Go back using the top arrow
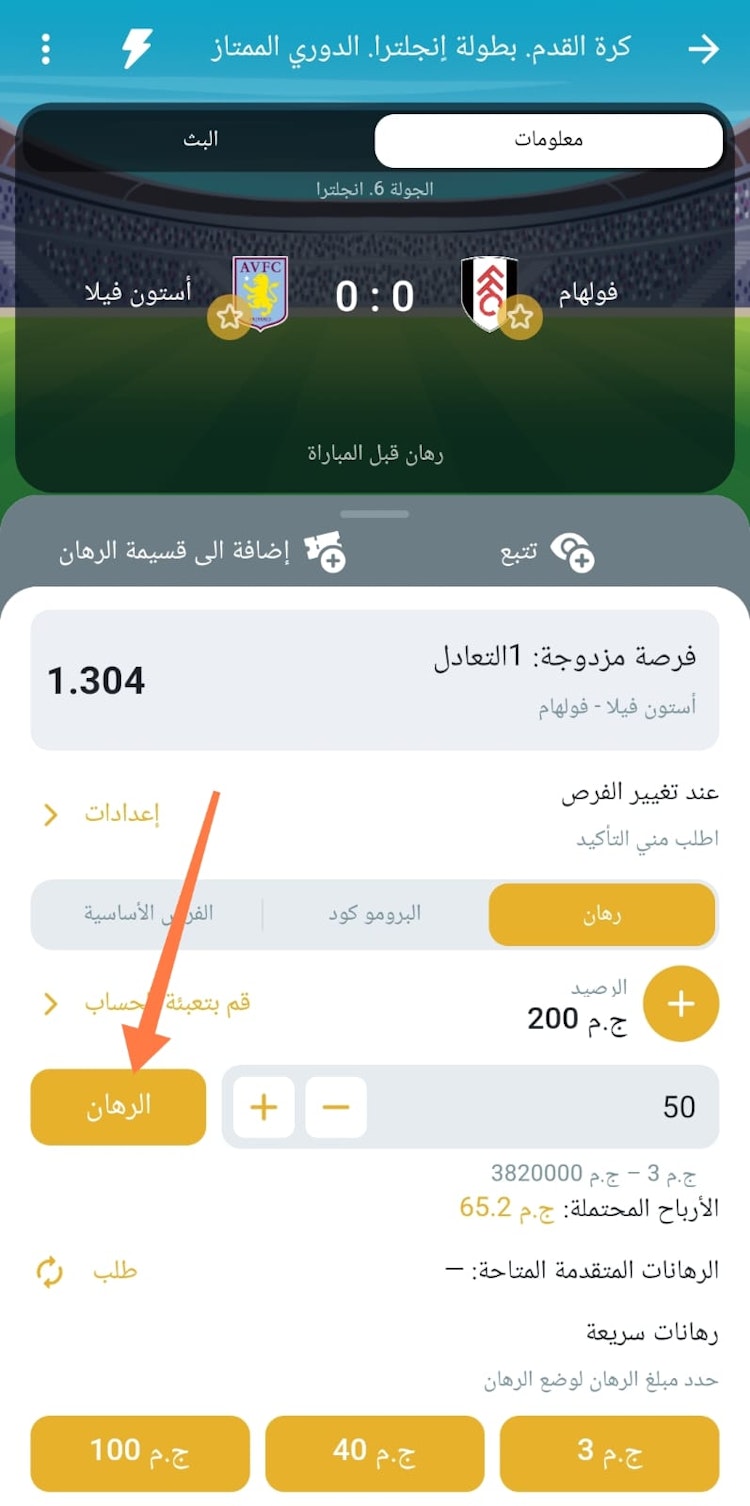Viewport: 750px width, 1506px height. tap(705, 49)
